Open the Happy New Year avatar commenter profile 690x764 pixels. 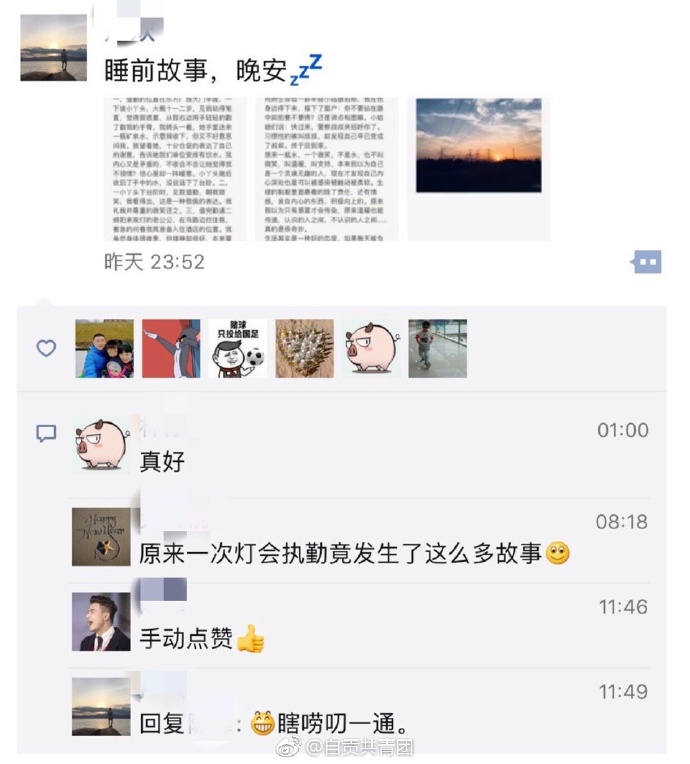(101, 536)
